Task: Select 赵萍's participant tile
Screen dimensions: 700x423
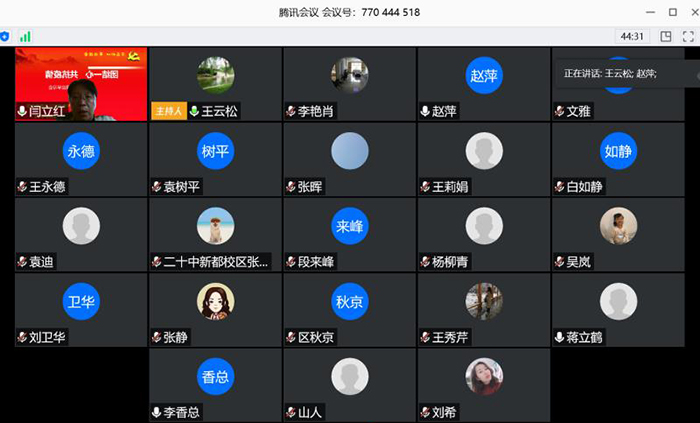Action: (x=483, y=84)
